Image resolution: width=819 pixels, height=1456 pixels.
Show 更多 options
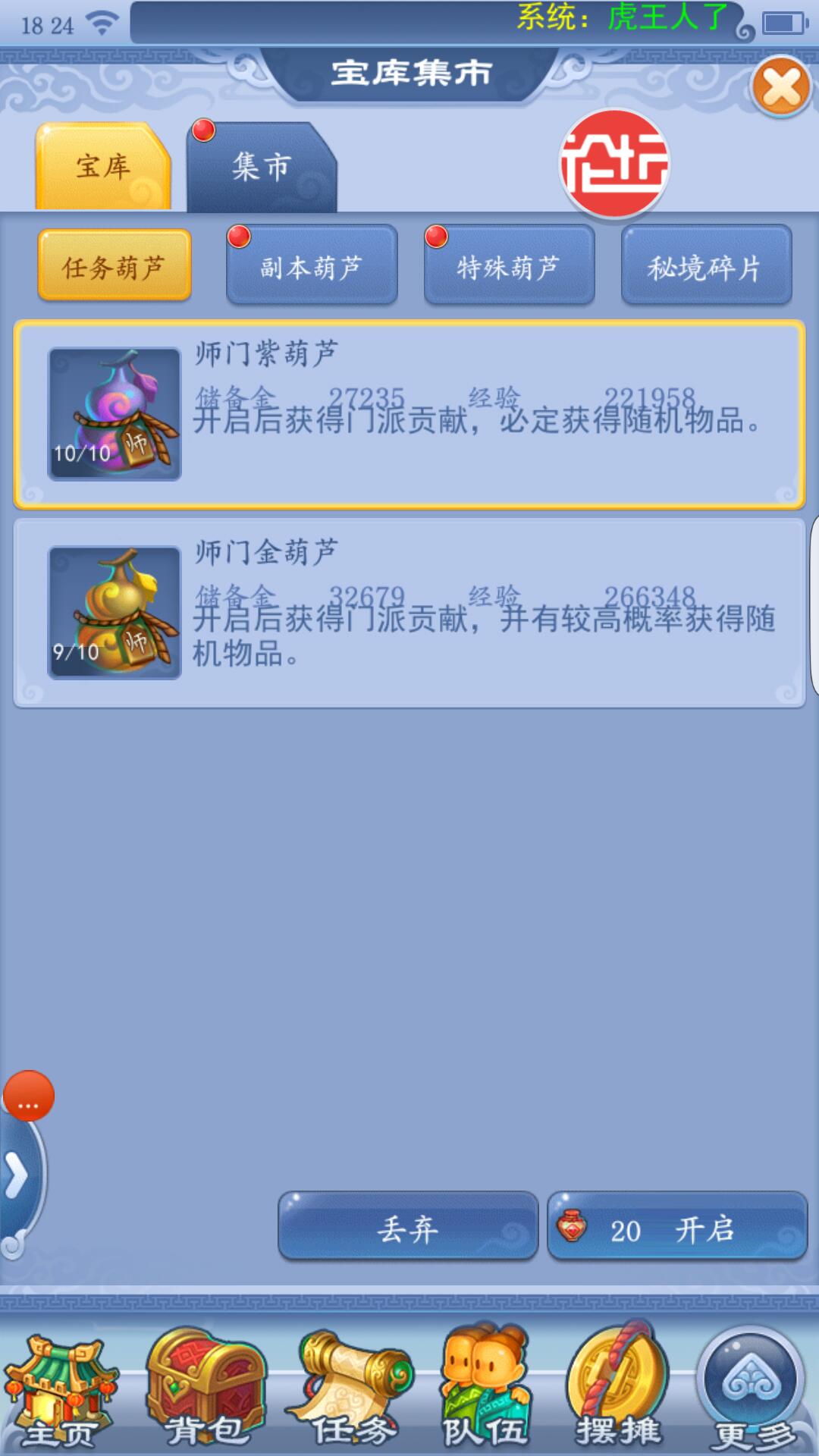click(752, 1391)
